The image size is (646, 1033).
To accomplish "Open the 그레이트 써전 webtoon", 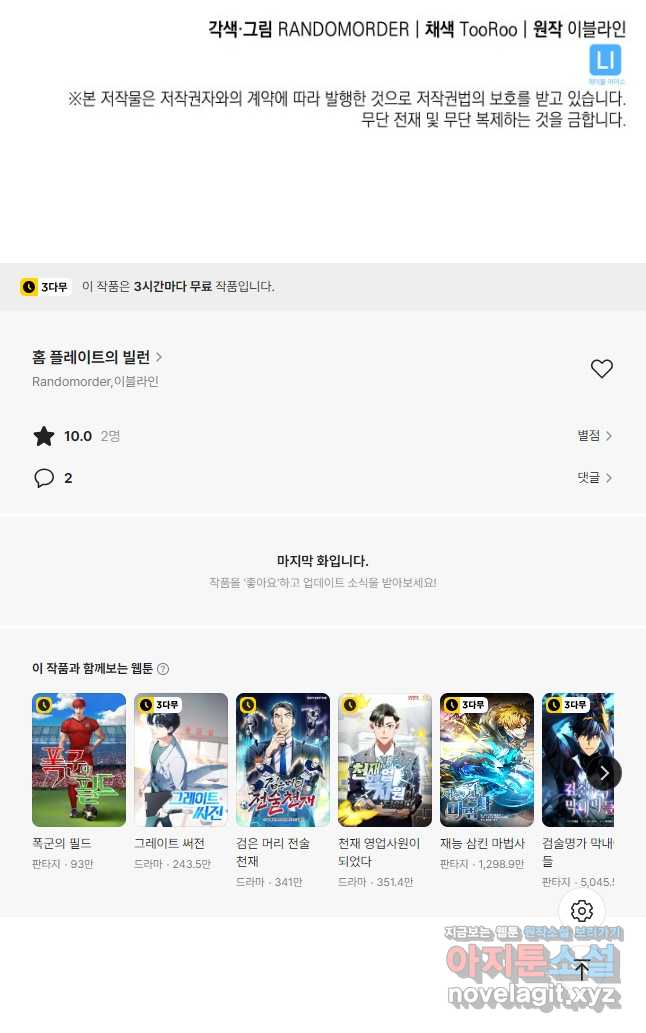I will click(181, 760).
